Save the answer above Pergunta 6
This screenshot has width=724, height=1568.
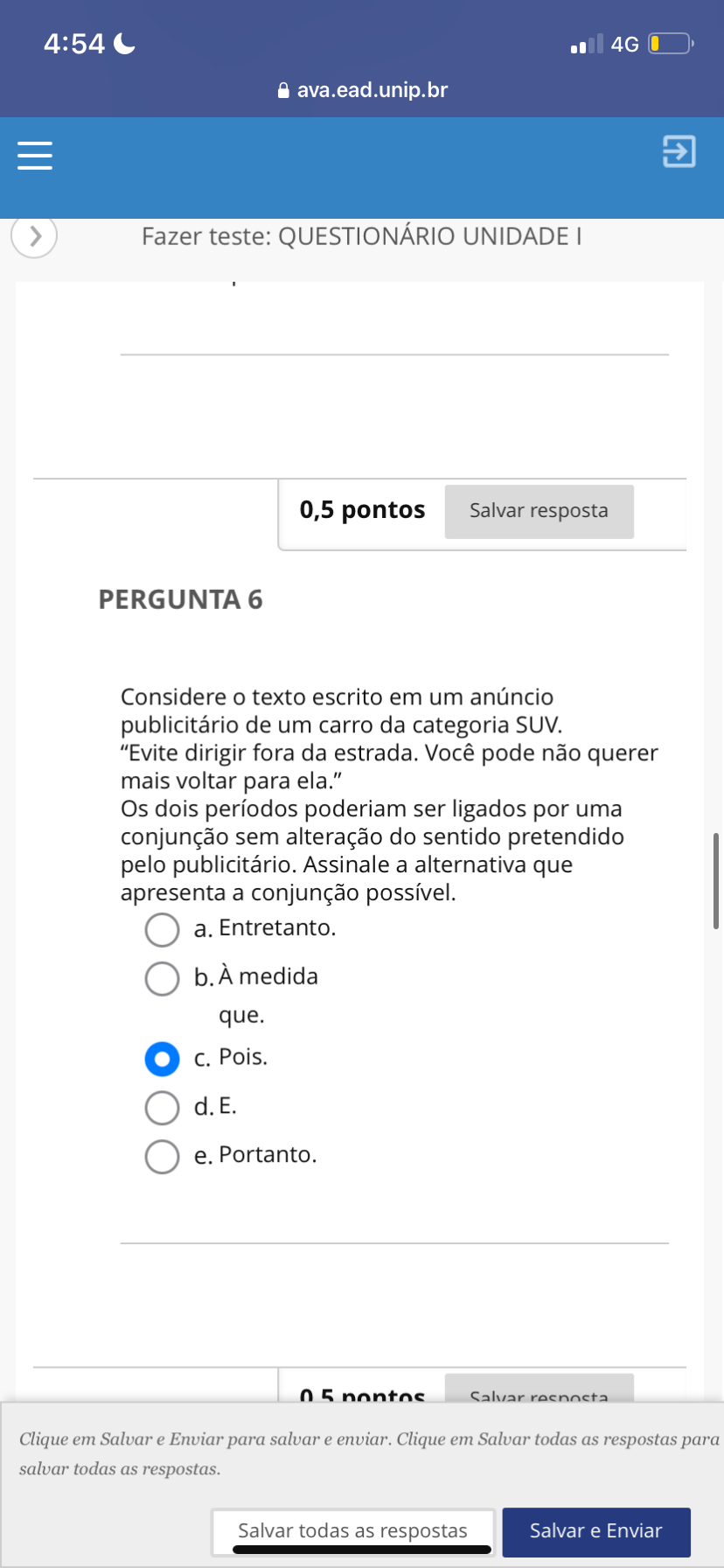[x=539, y=511]
